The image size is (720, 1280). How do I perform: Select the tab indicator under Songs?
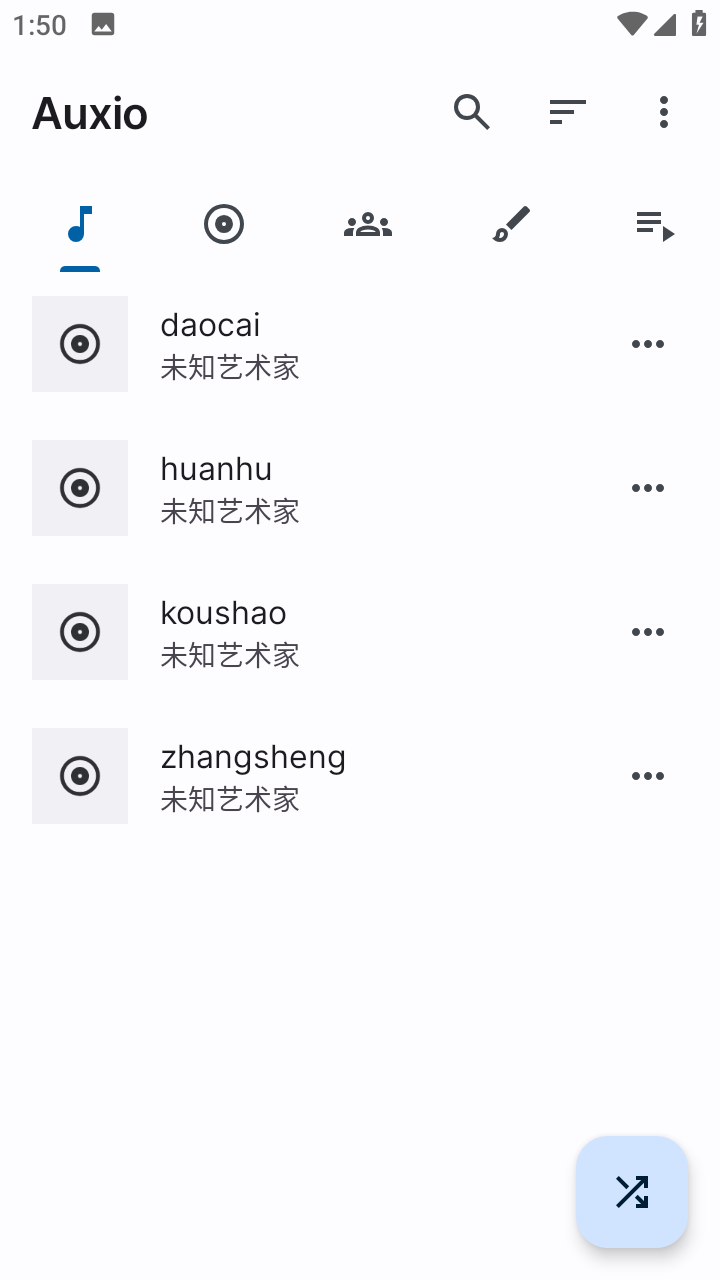[x=80, y=268]
